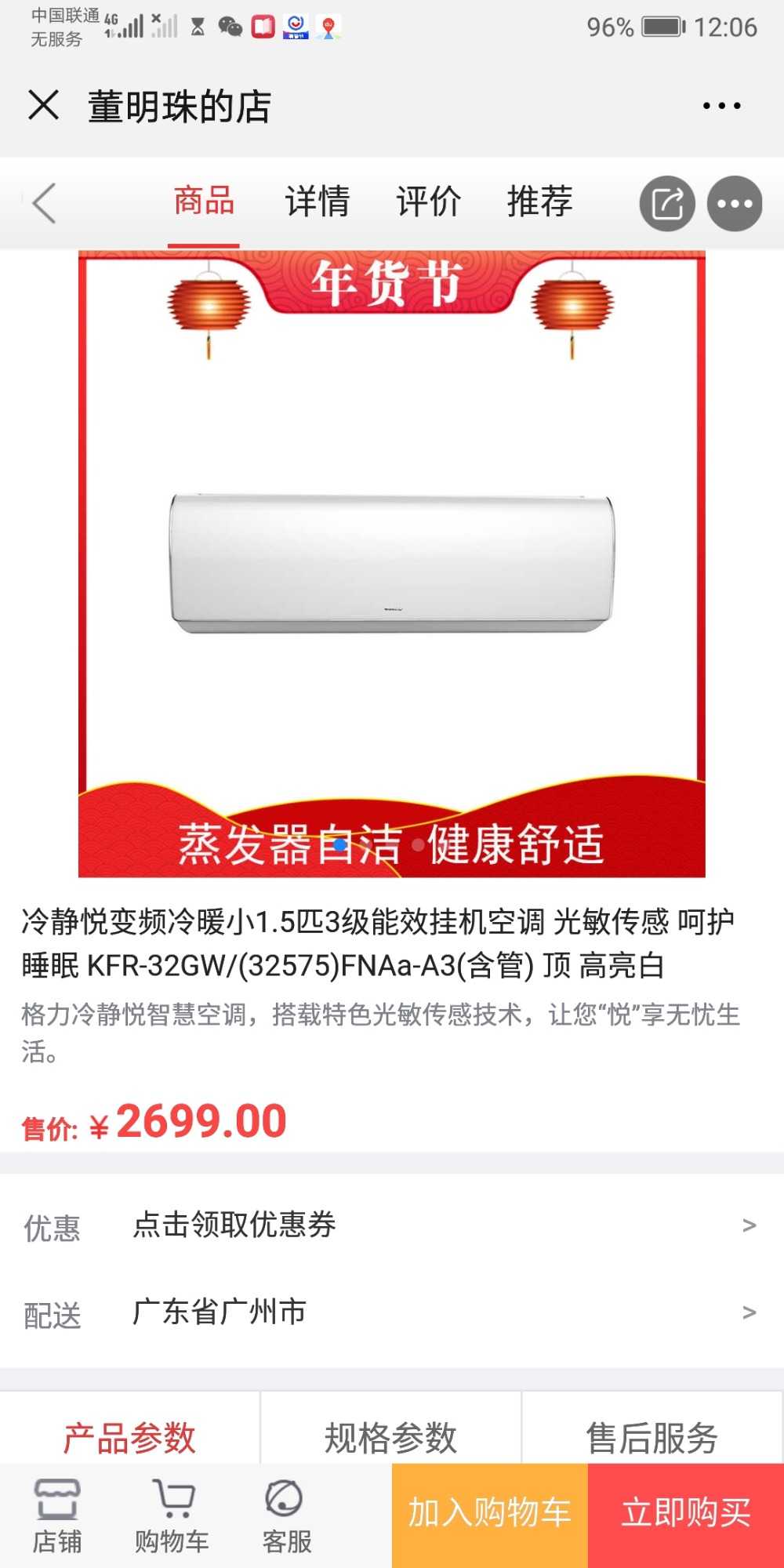The width and height of the screenshot is (784, 1568).
Task: Select the 商品 tab
Action: click(x=204, y=201)
